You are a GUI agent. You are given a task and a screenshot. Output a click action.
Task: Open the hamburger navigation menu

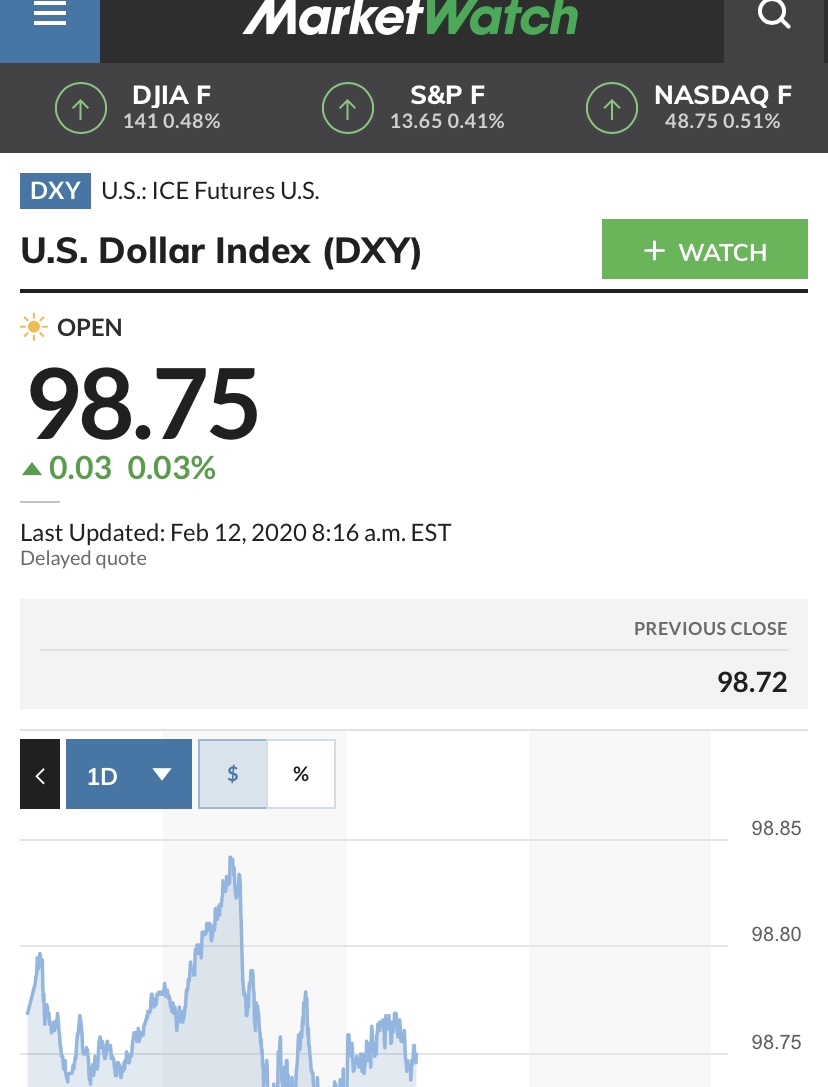tap(49, 18)
